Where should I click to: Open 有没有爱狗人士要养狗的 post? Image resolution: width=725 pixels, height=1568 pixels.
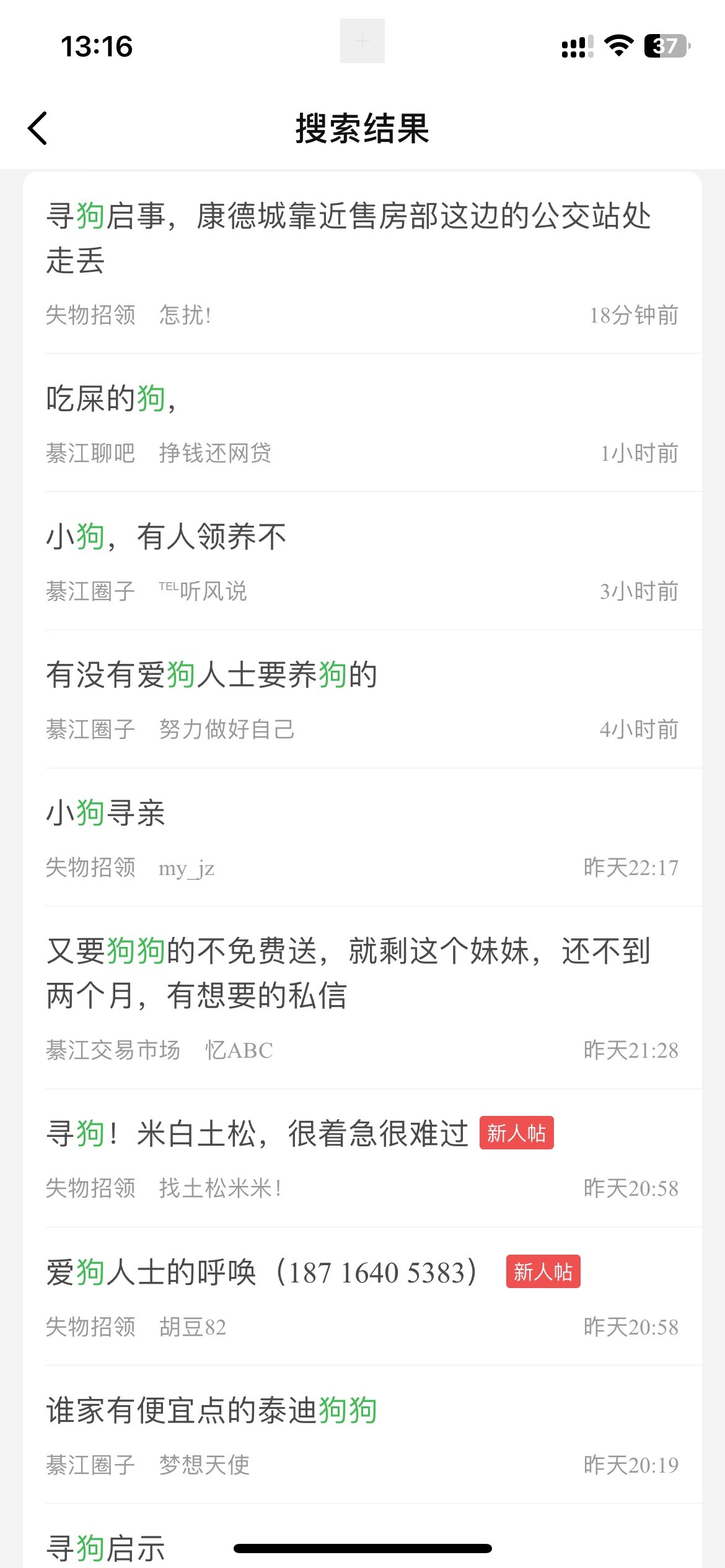[212, 674]
